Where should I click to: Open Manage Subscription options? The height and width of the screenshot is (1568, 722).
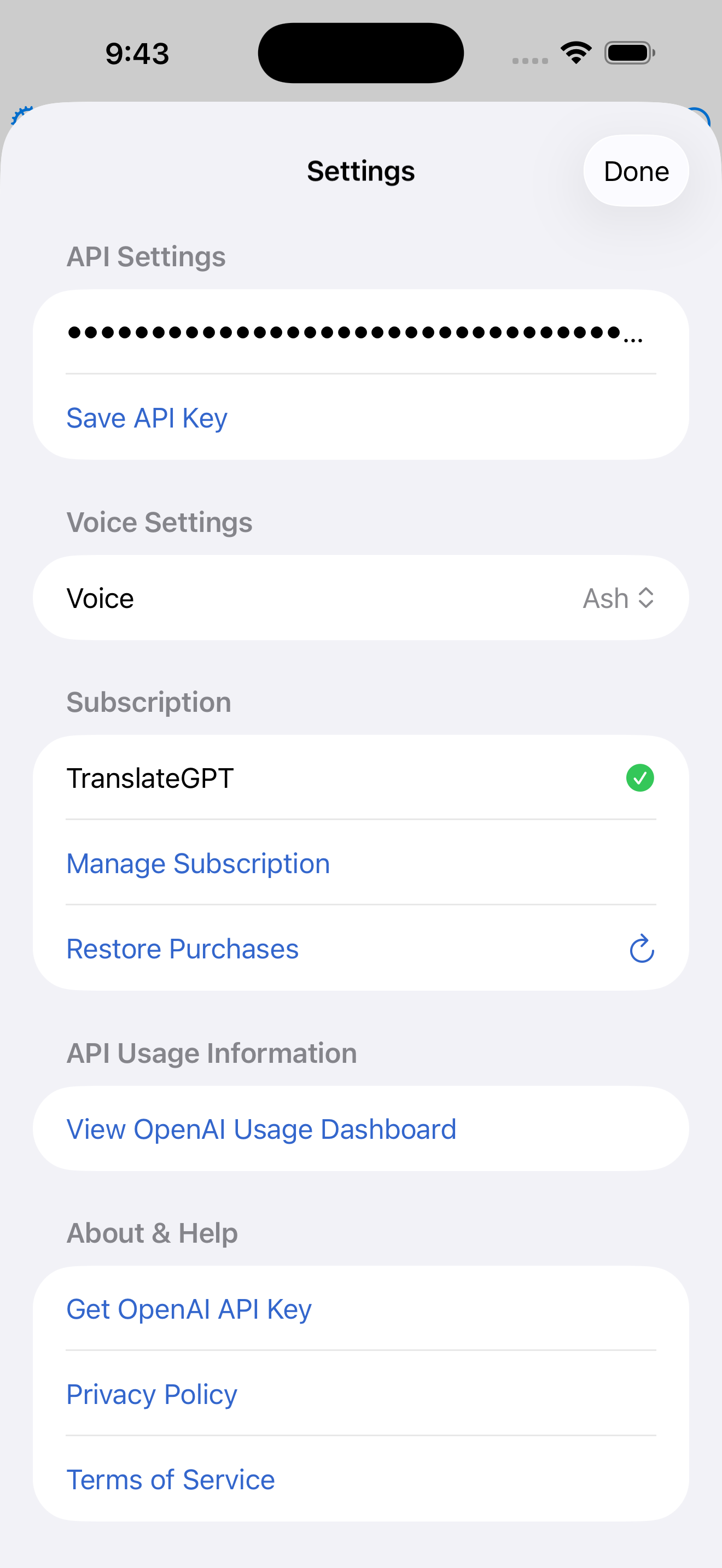point(198,863)
